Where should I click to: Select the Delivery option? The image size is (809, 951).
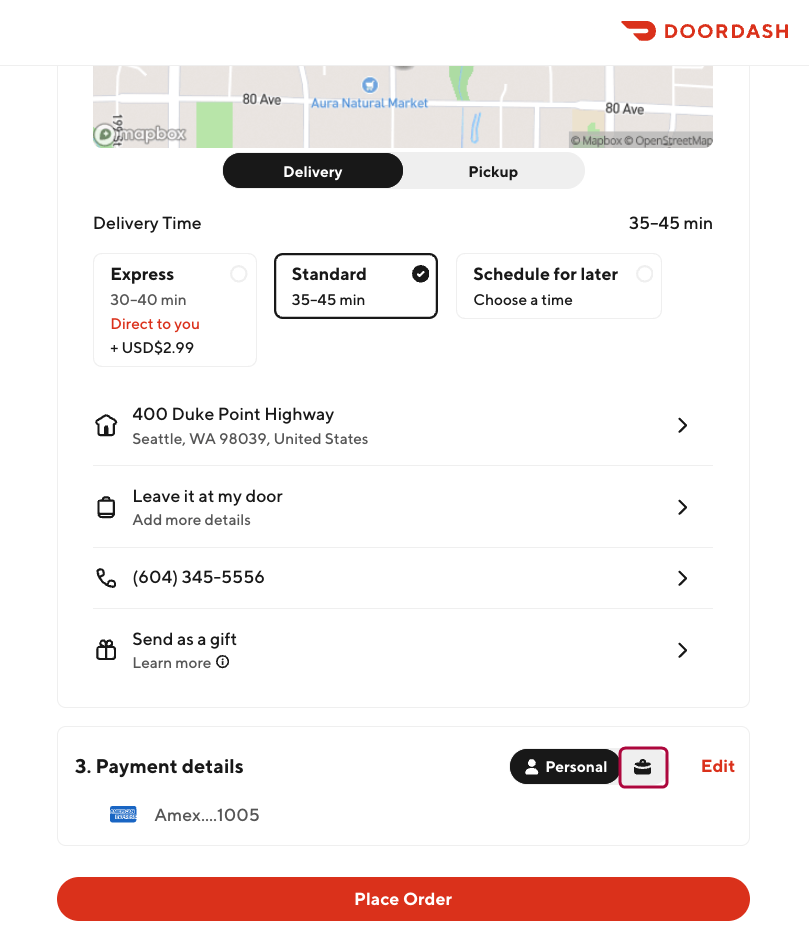click(x=312, y=171)
